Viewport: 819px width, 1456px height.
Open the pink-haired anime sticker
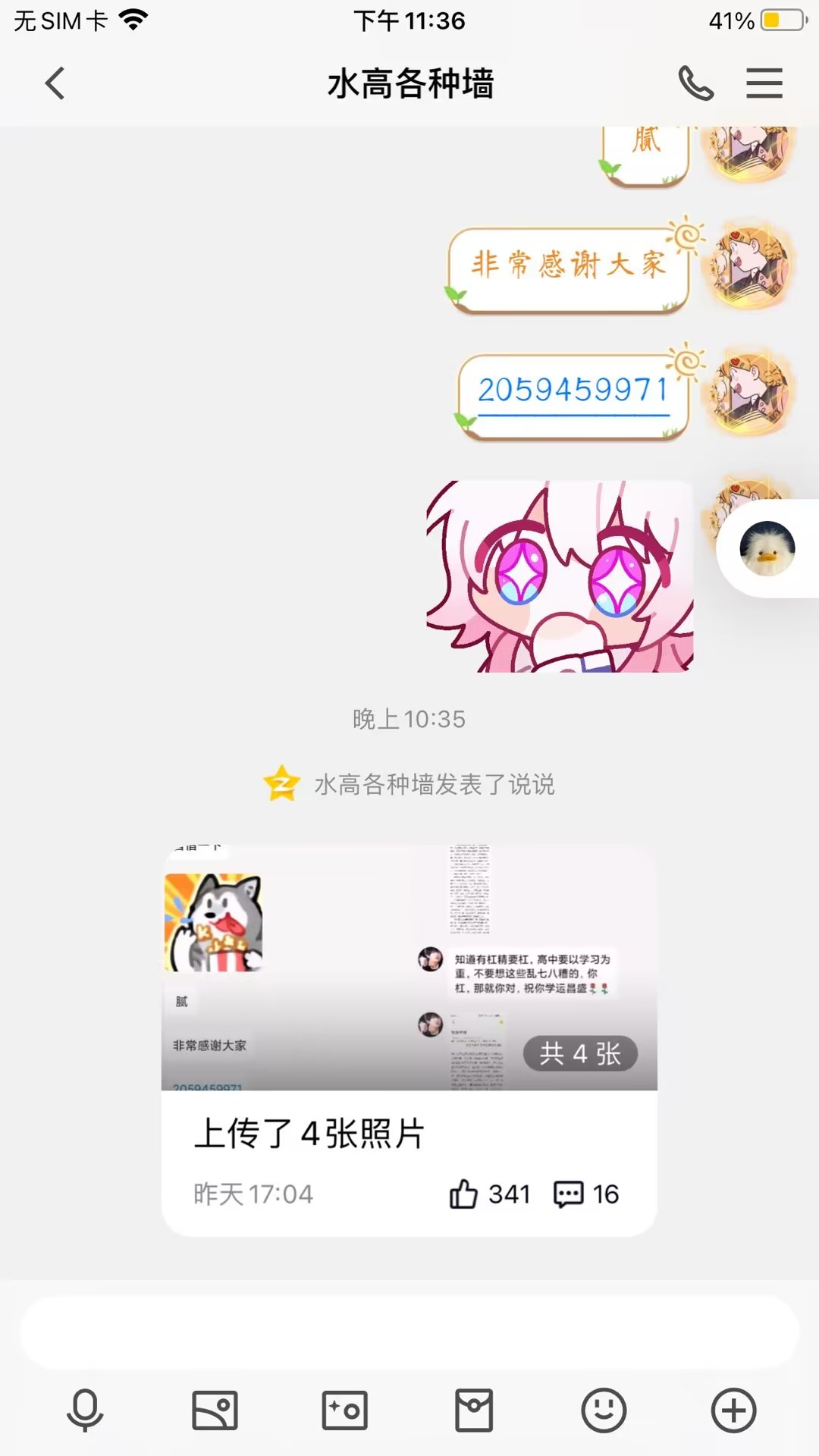560,576
